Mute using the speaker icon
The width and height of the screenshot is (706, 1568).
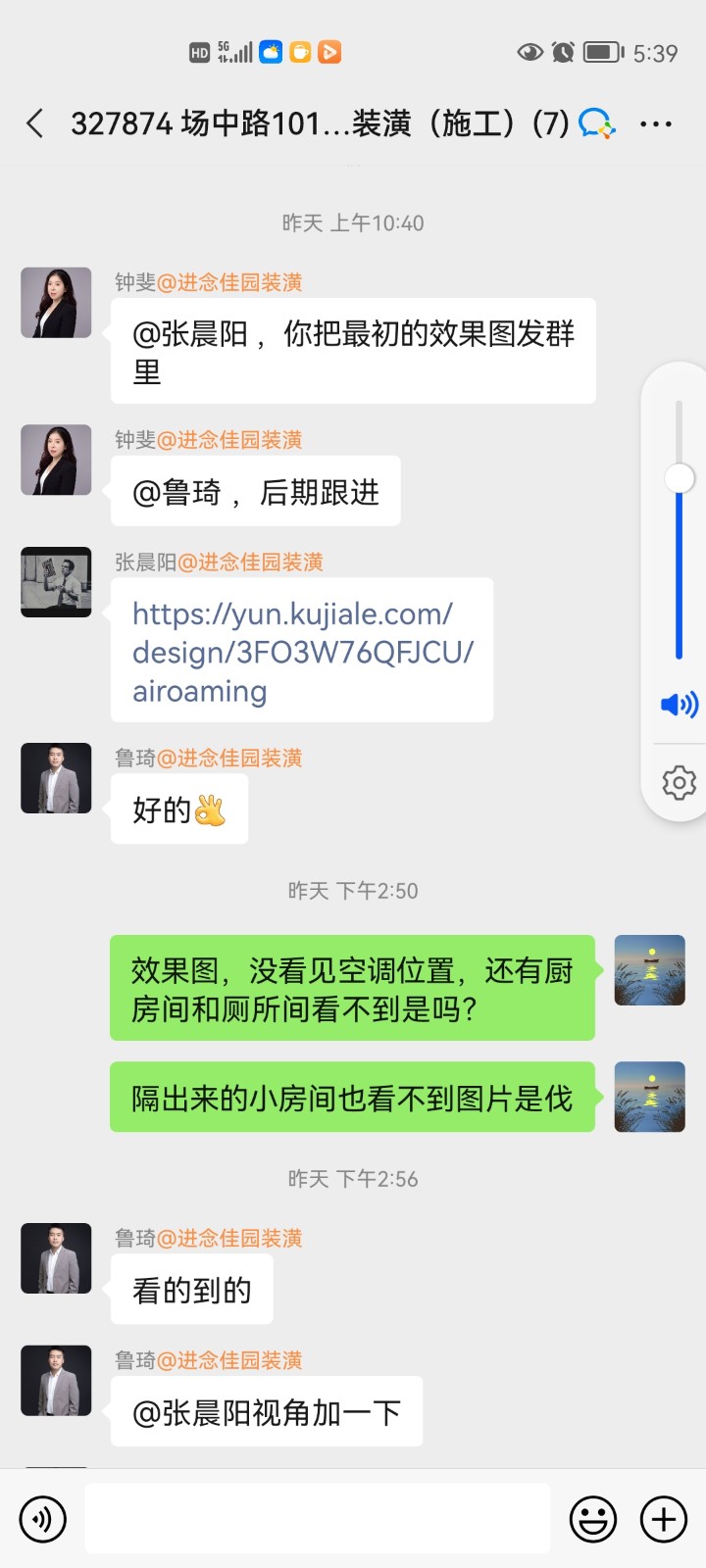pos(679,705)
